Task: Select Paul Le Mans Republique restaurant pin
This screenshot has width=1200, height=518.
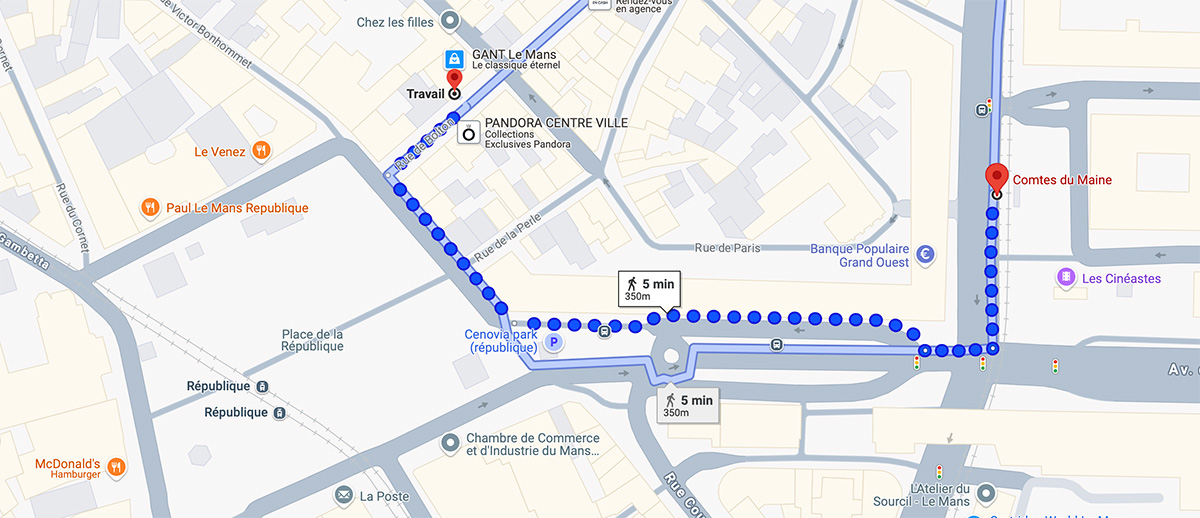Action: click(149, 208)
